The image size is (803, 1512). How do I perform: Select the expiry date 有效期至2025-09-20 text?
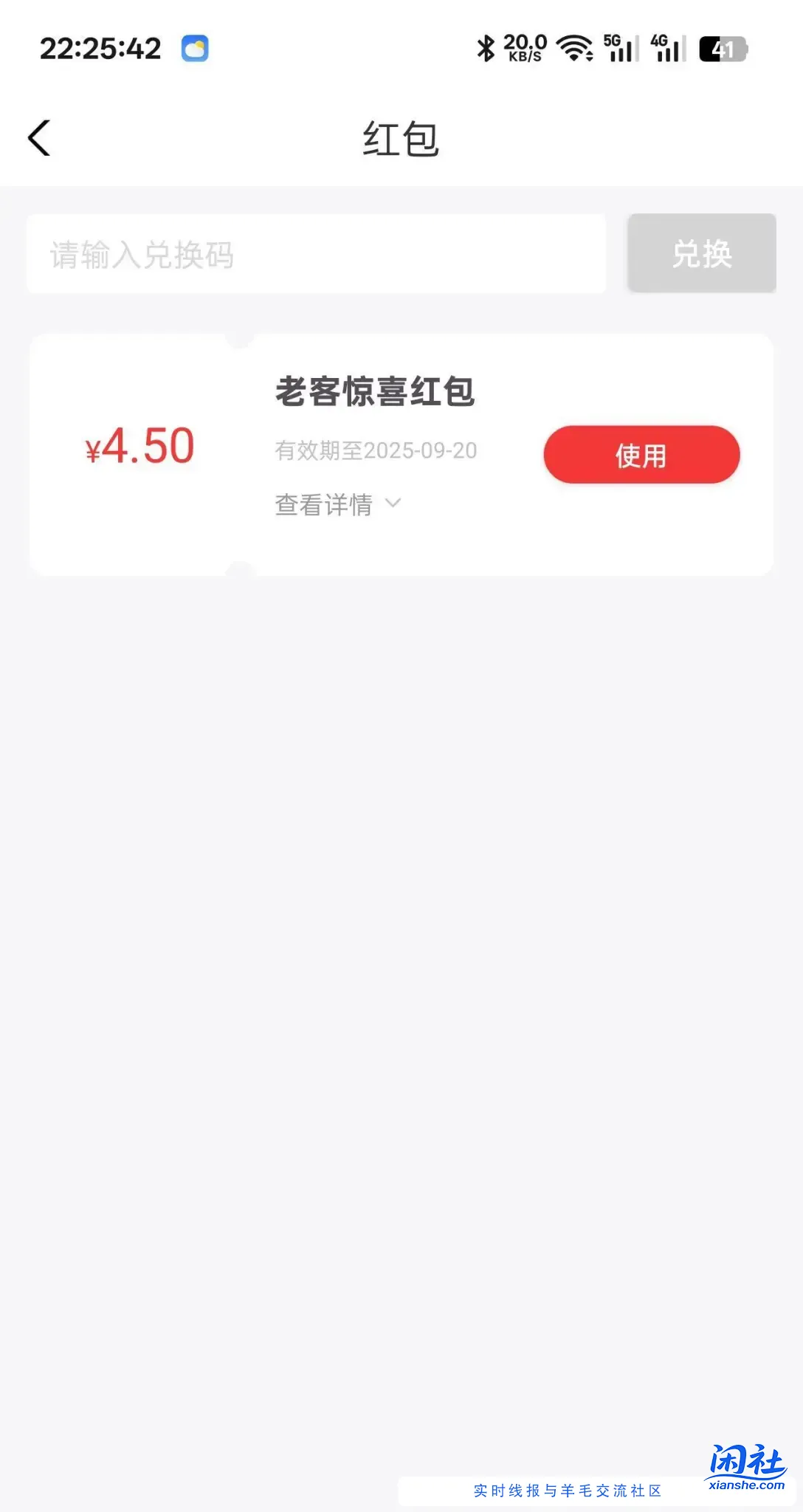(375, 451)
